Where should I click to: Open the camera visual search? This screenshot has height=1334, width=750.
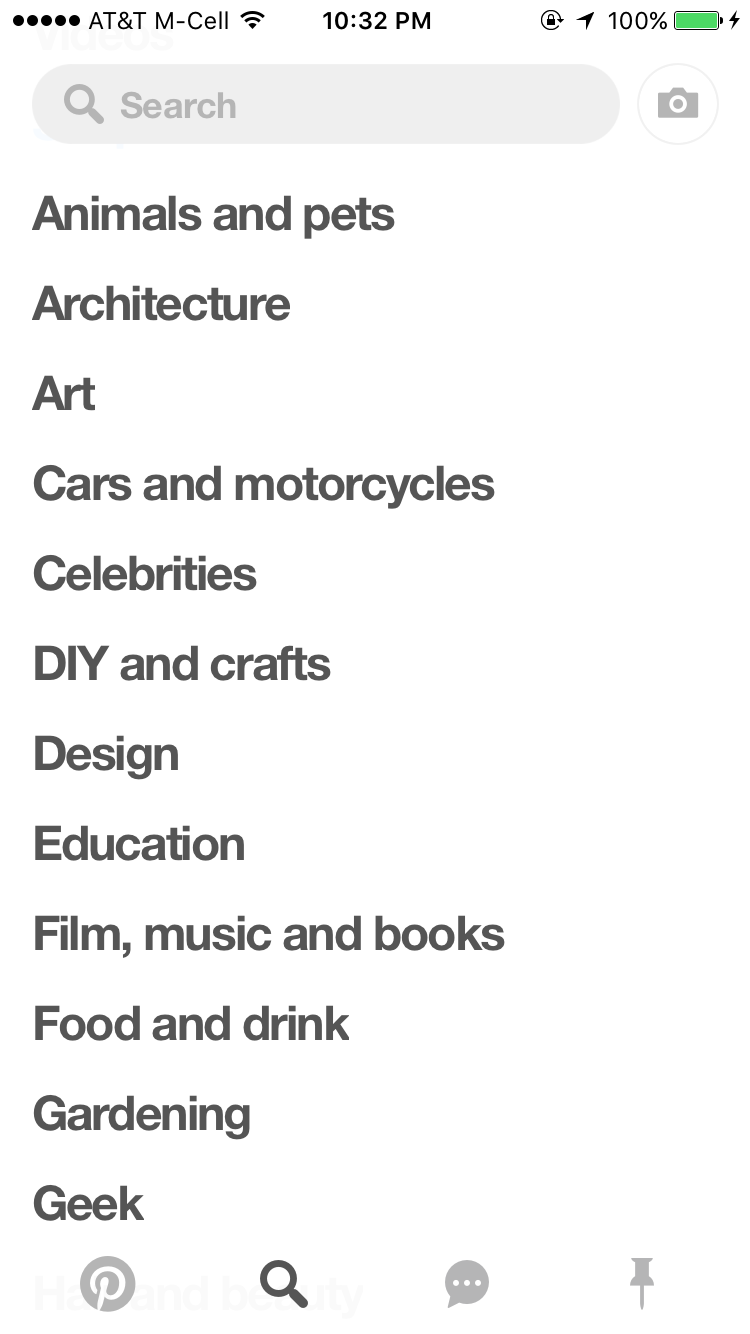tap(677, 104)
